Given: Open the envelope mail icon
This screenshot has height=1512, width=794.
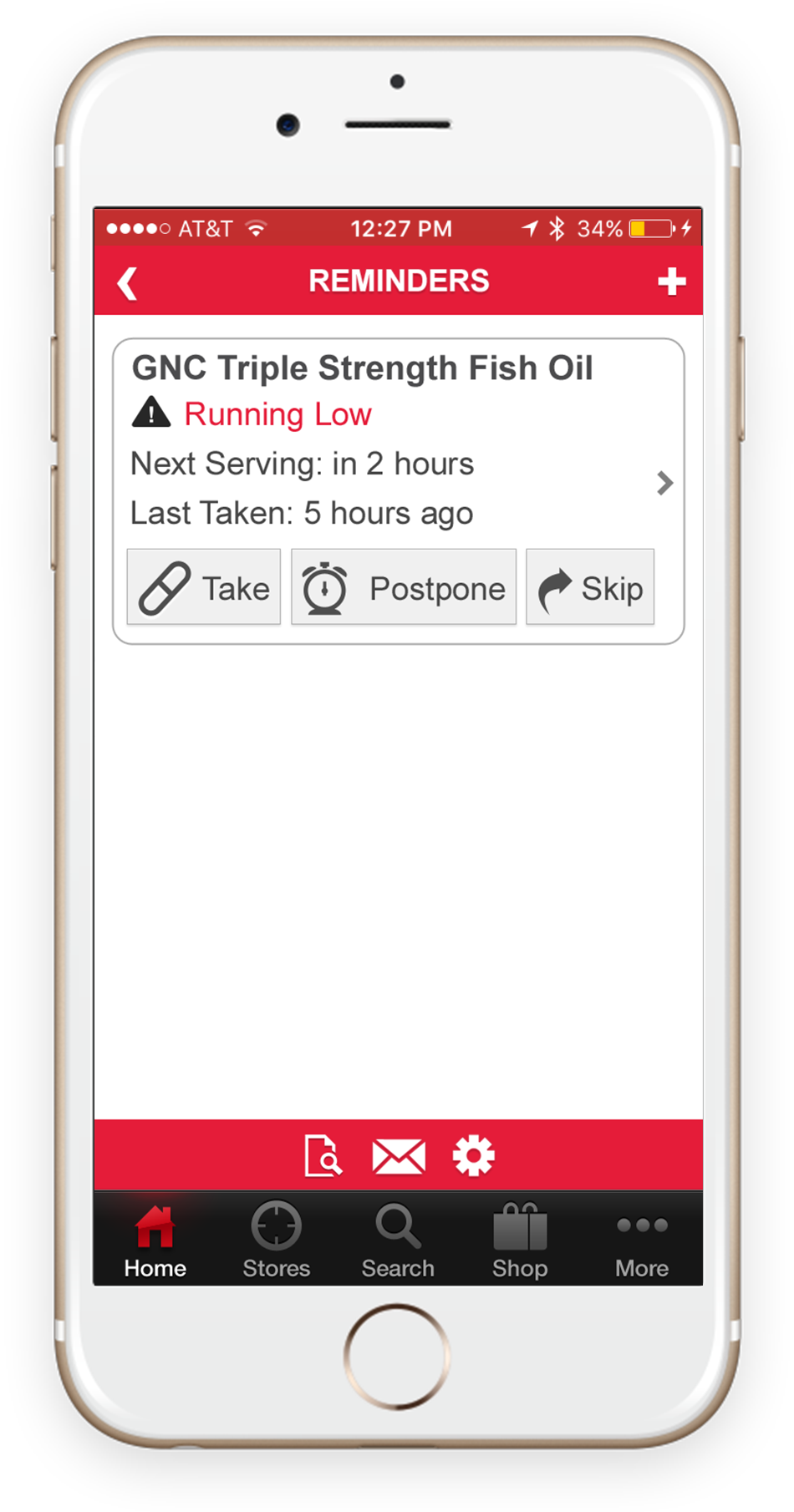Looking at the screenshot, I should pos(399,1156).
